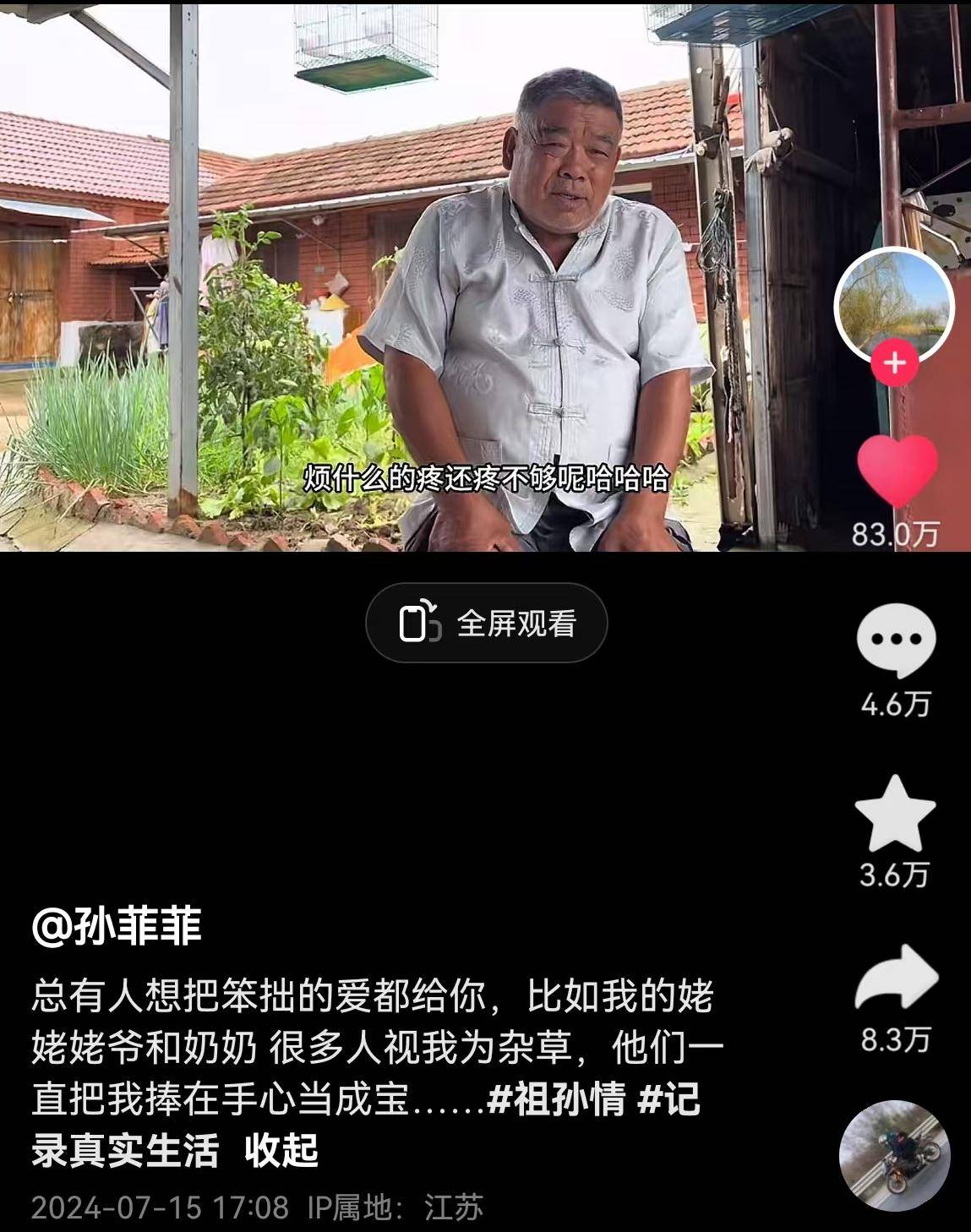Open the #记录真实生活 hashtag
Viewport: 971px width, 1232px height.
click(x=125, y=1150)
